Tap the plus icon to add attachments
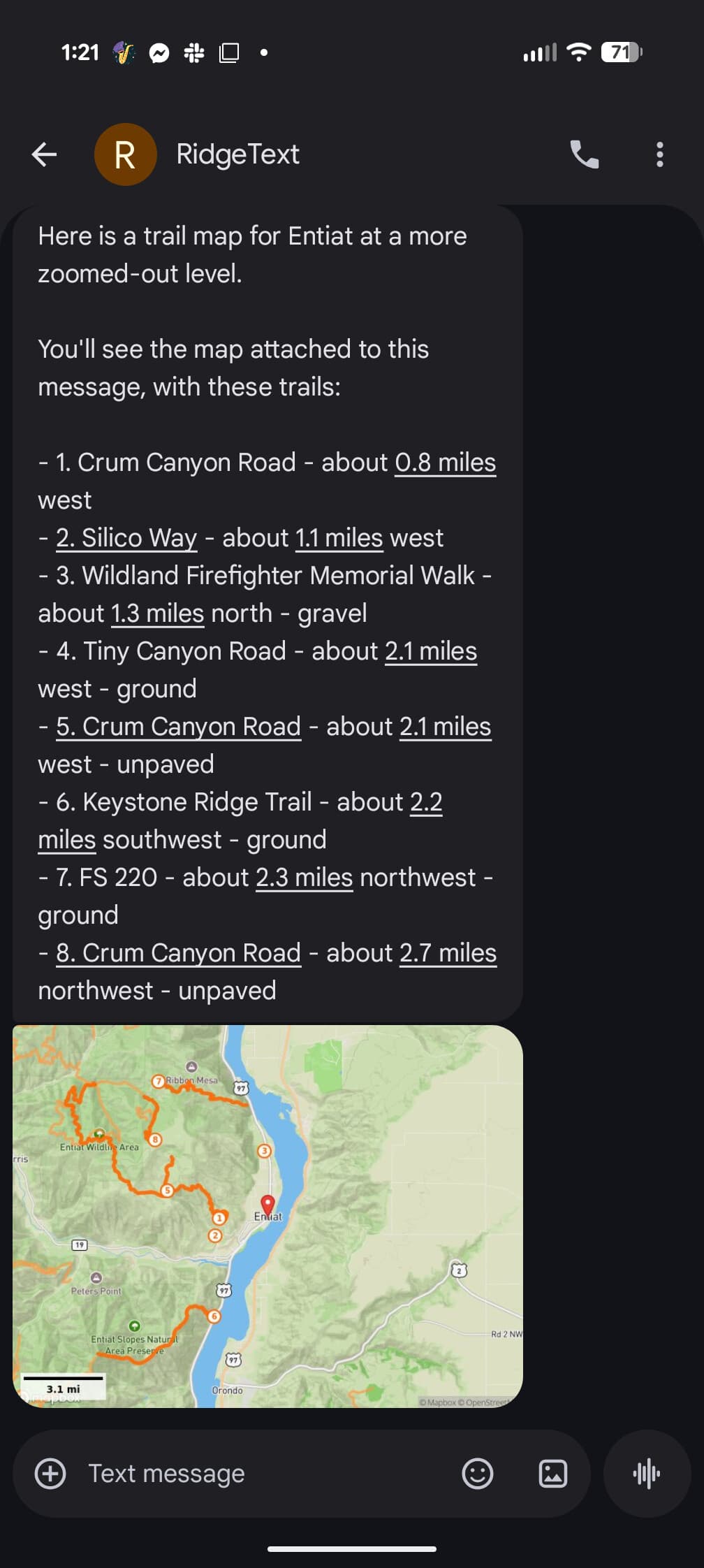This screenshot has height=1568, width=704. (50, 1473)
